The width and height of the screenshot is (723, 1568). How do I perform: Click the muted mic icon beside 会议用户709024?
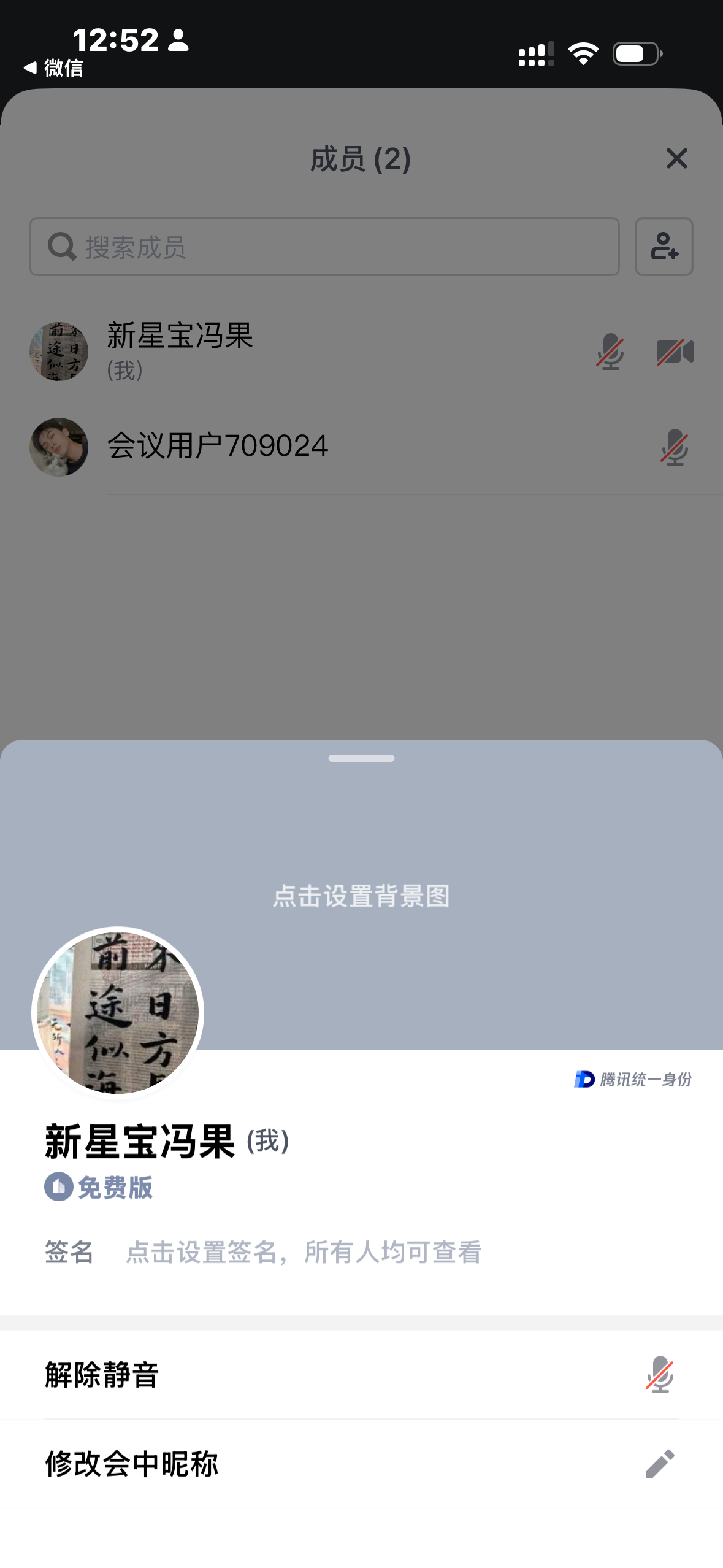point(673,448)
